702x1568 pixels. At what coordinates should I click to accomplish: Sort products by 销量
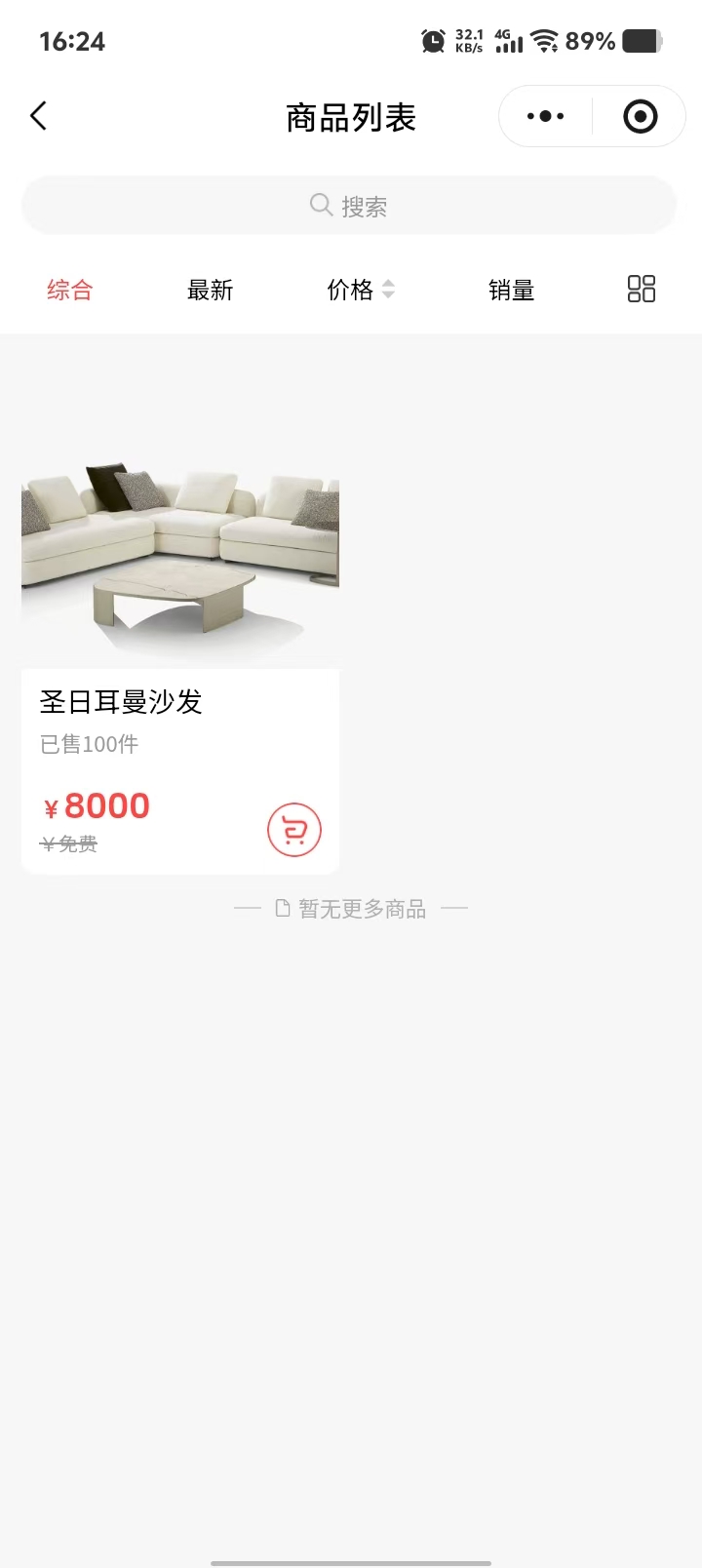(511, 290)
